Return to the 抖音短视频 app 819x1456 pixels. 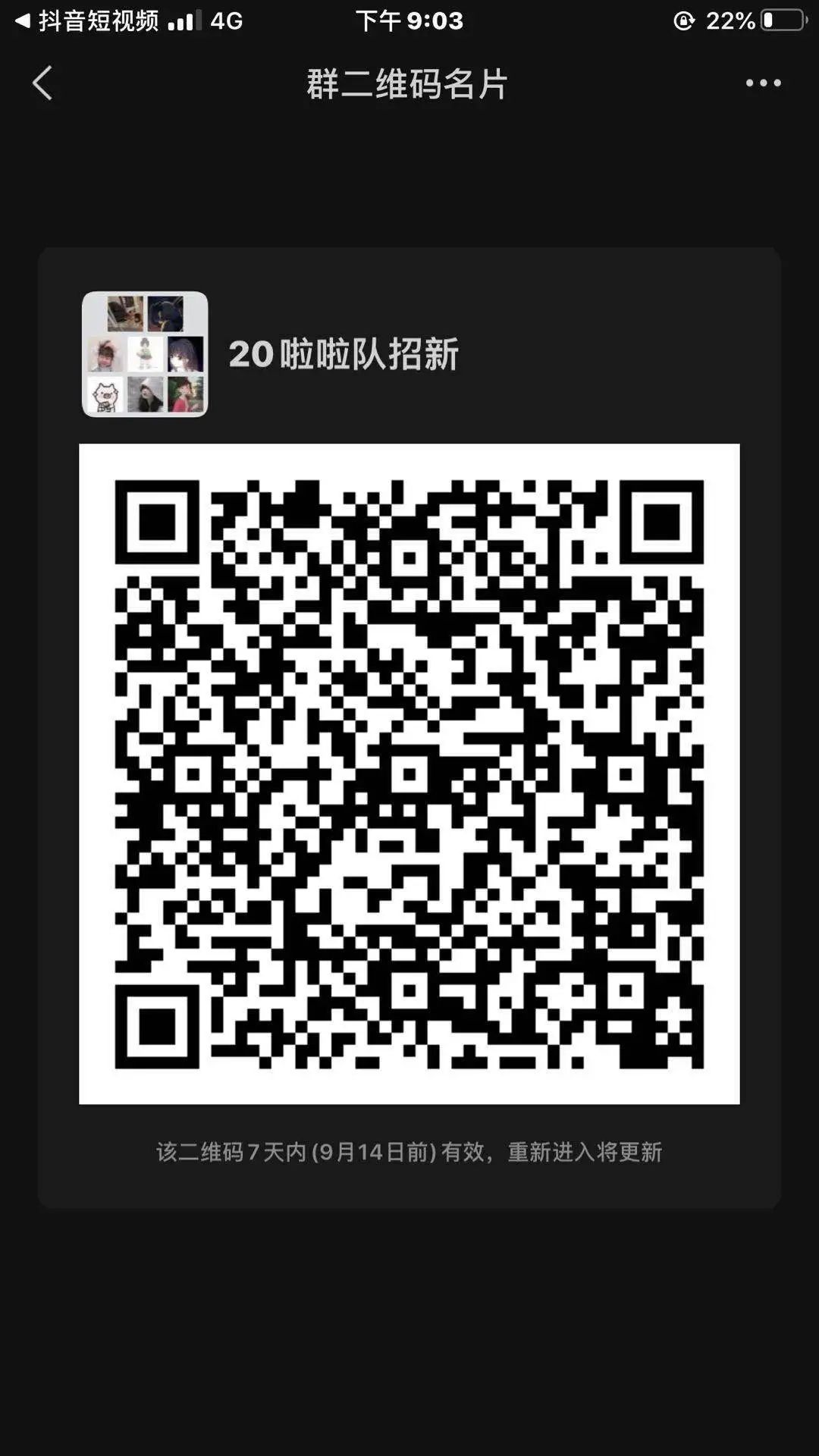pyautogui.click(x=87, y=20)
